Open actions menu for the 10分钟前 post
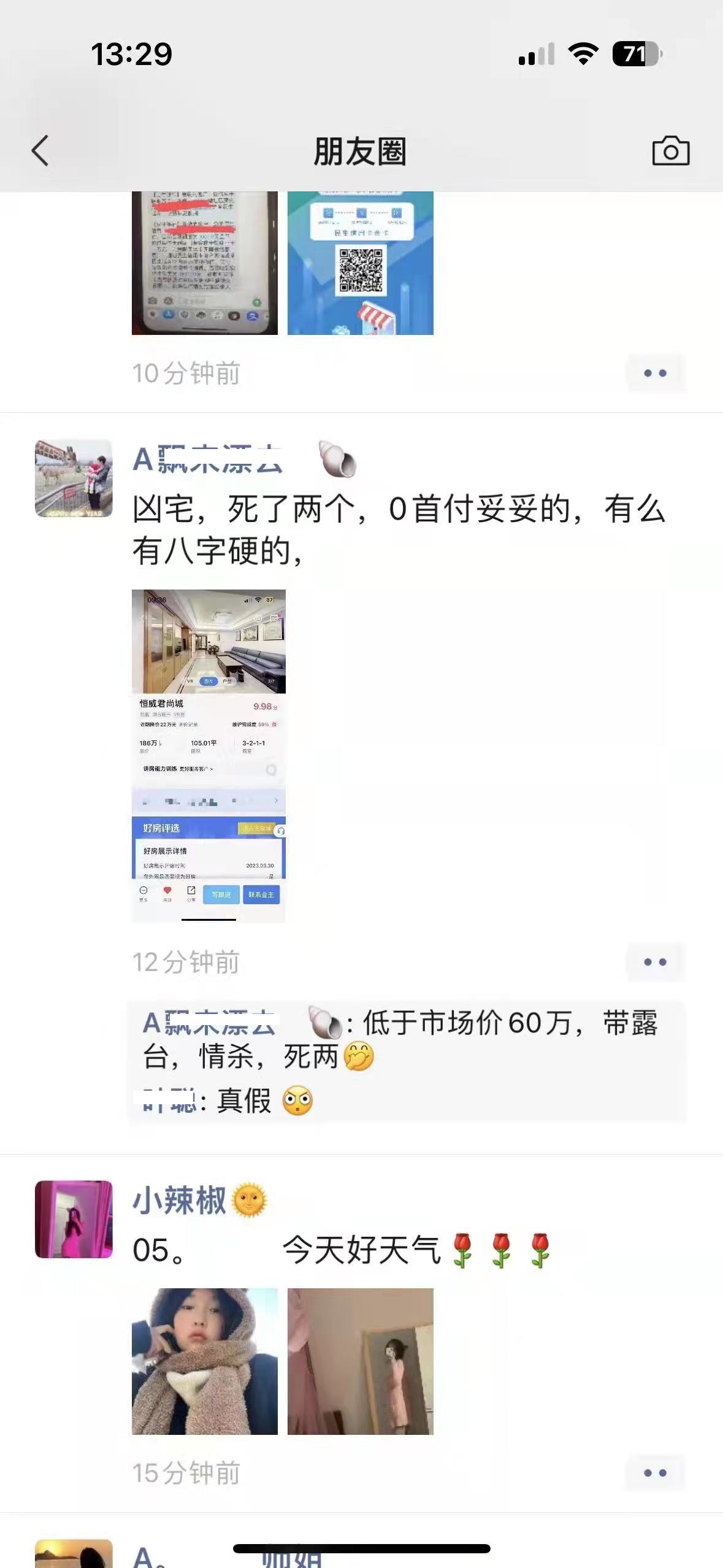Viewport: 723px width, 1568px height. coord(654,373)
